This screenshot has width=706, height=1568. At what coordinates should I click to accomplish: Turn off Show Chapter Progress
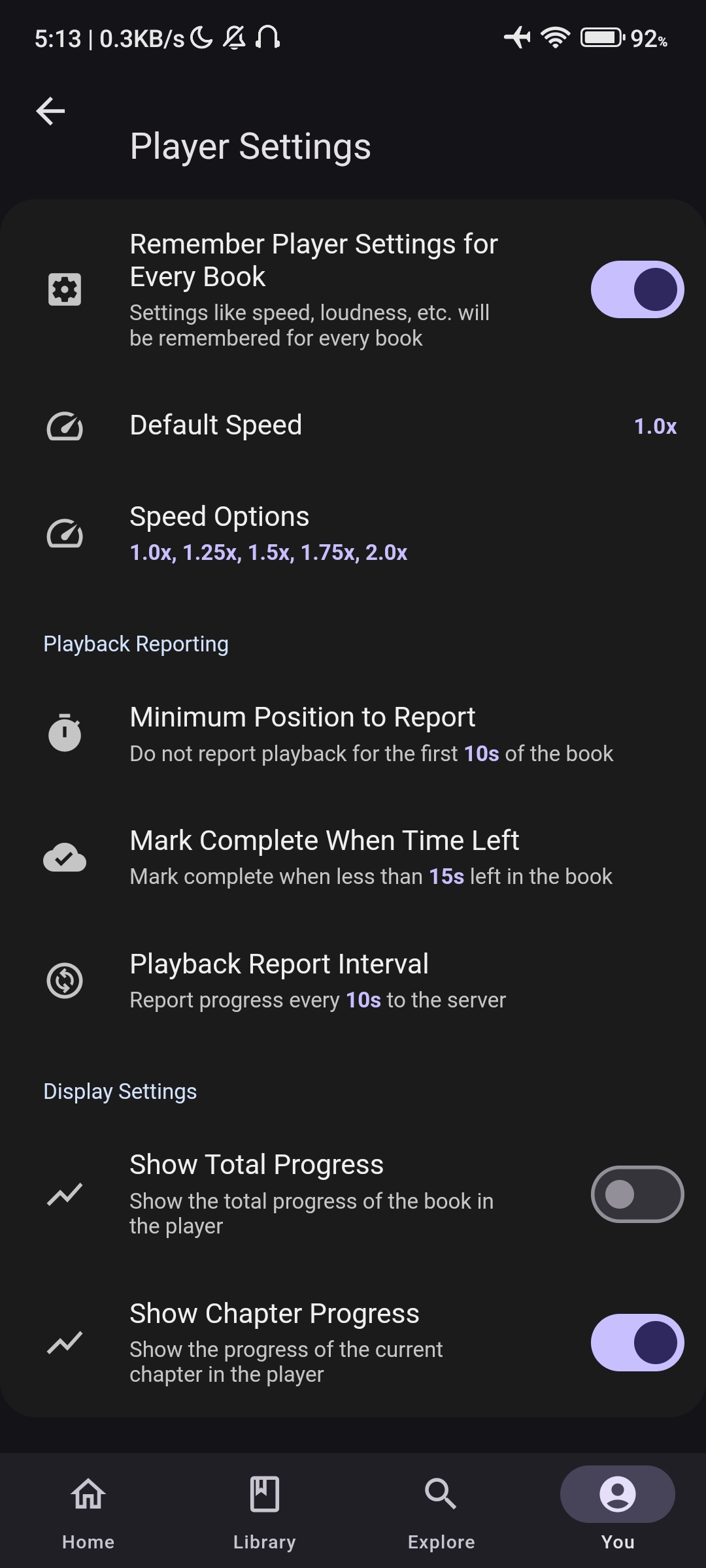pyautogui.click(x=637, y=1343)
